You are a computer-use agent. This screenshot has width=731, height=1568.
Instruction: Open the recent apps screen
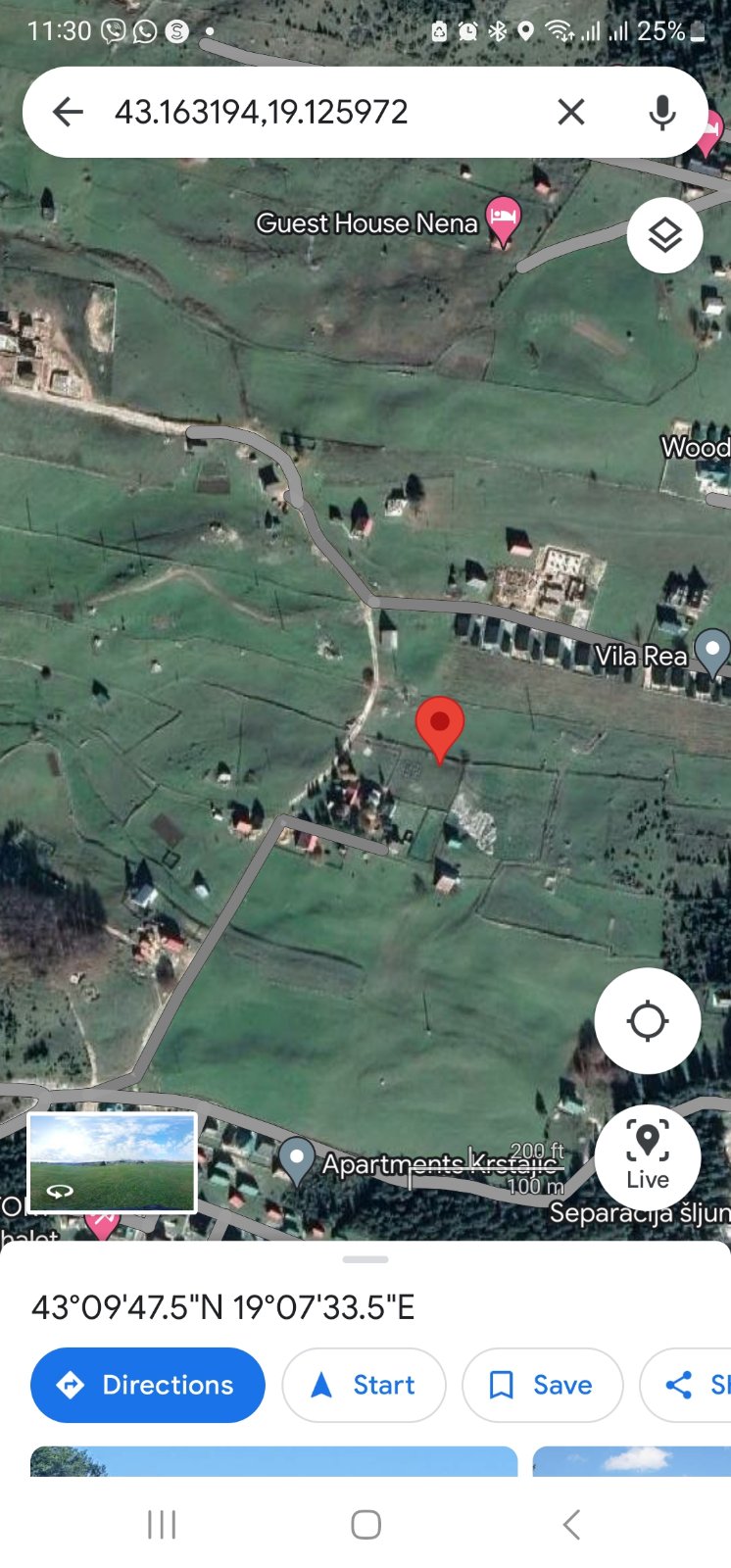162,1524
